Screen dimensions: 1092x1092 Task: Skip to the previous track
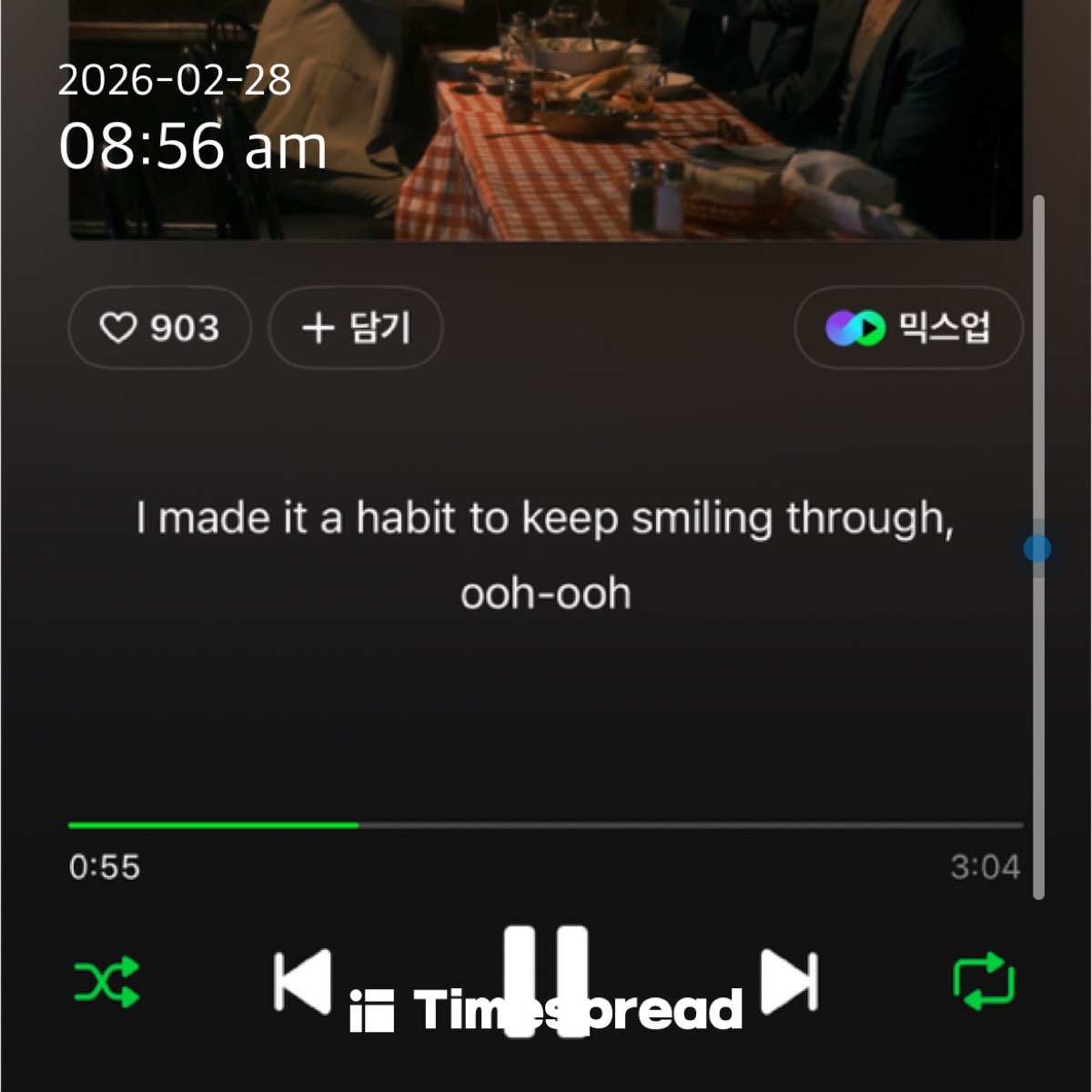pos(302,981)
